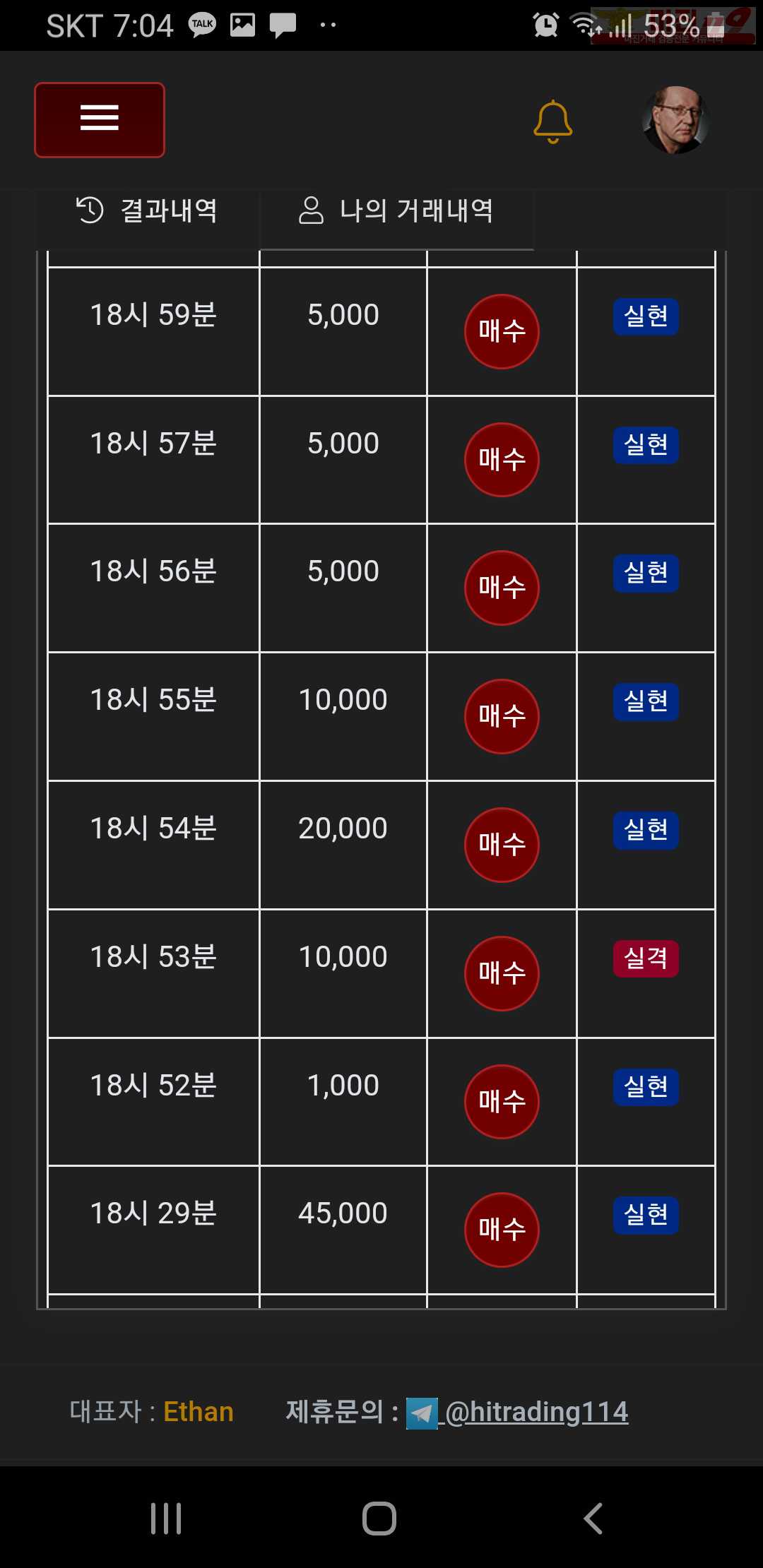The height and width of the screenshot is (1568, 763).
Task: Open the notifications bell
Action: point(552,121)
